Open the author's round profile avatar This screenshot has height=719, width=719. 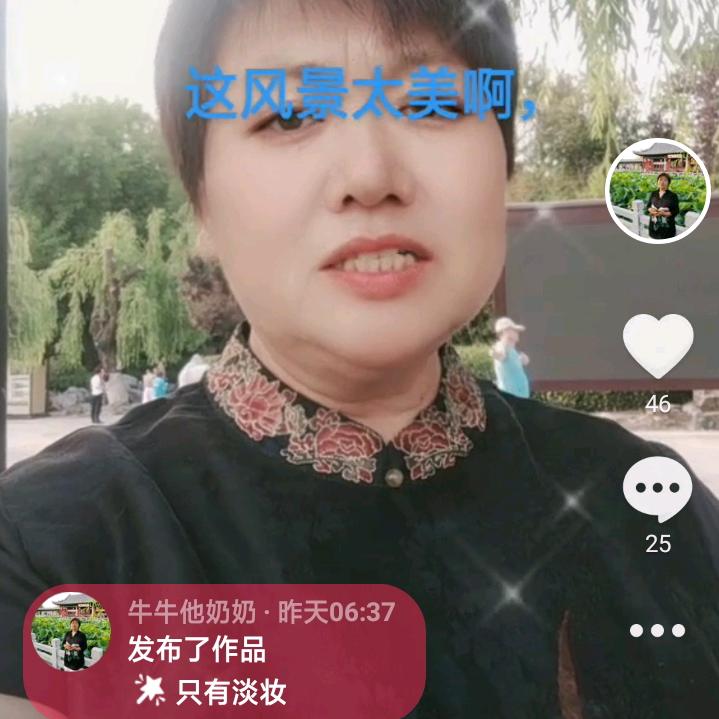pos(658,190)
